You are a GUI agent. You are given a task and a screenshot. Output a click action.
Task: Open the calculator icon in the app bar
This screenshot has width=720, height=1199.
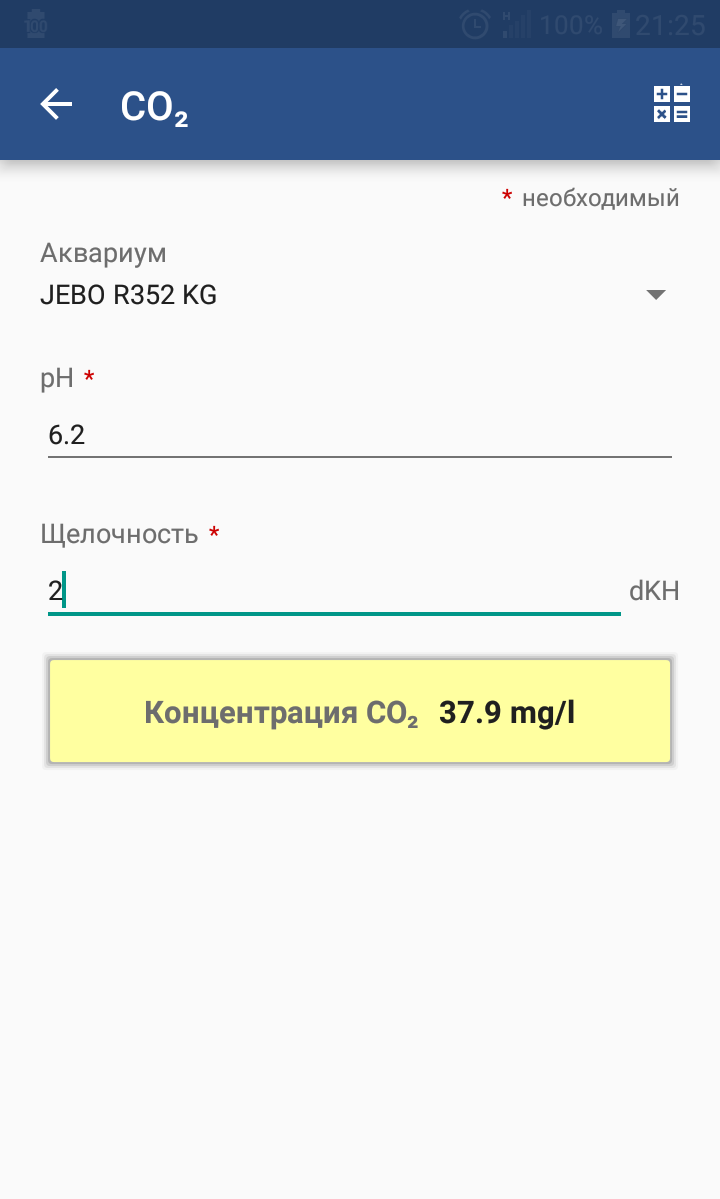point(672,104)
